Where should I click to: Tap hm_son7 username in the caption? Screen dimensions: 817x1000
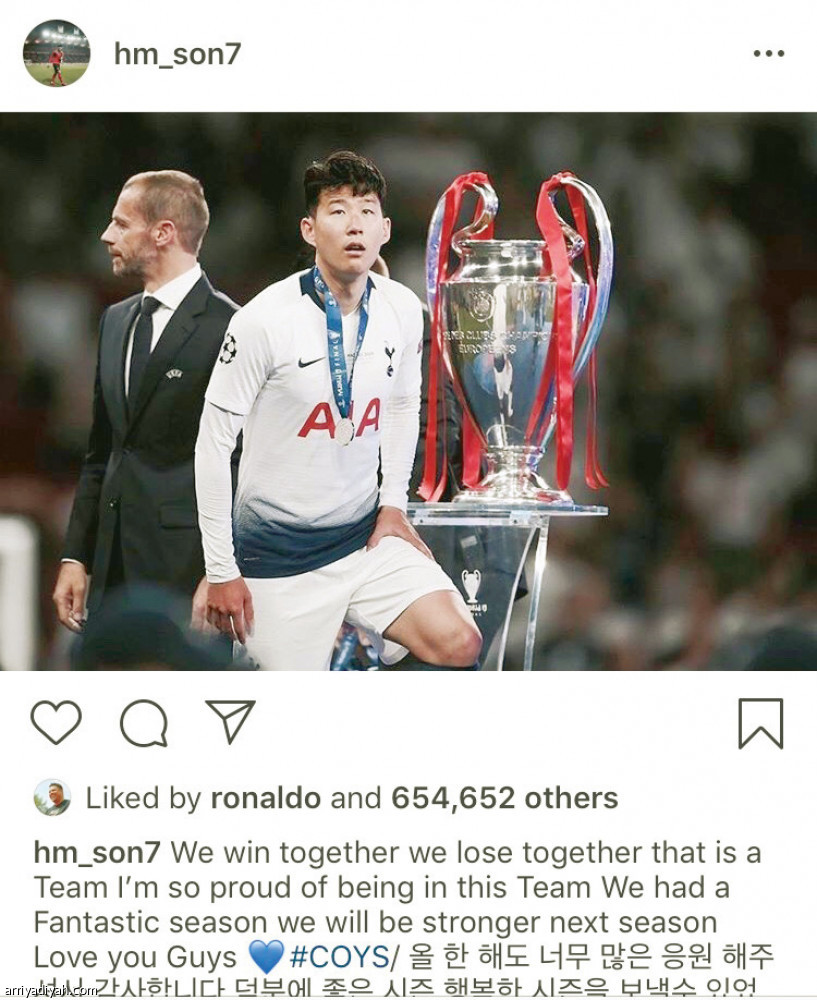tap(98, 853)
